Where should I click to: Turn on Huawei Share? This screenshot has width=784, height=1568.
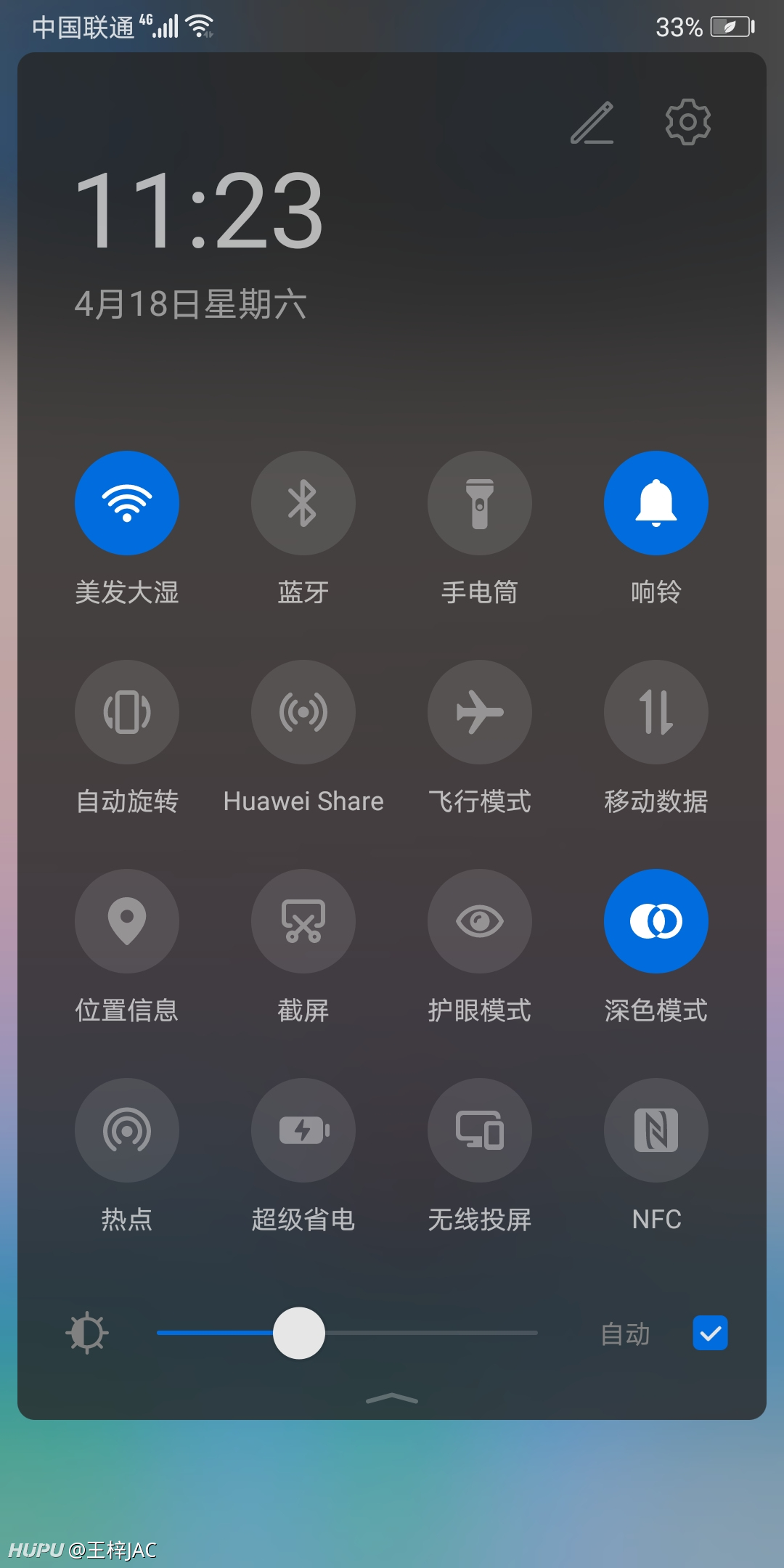click(303, 712)
